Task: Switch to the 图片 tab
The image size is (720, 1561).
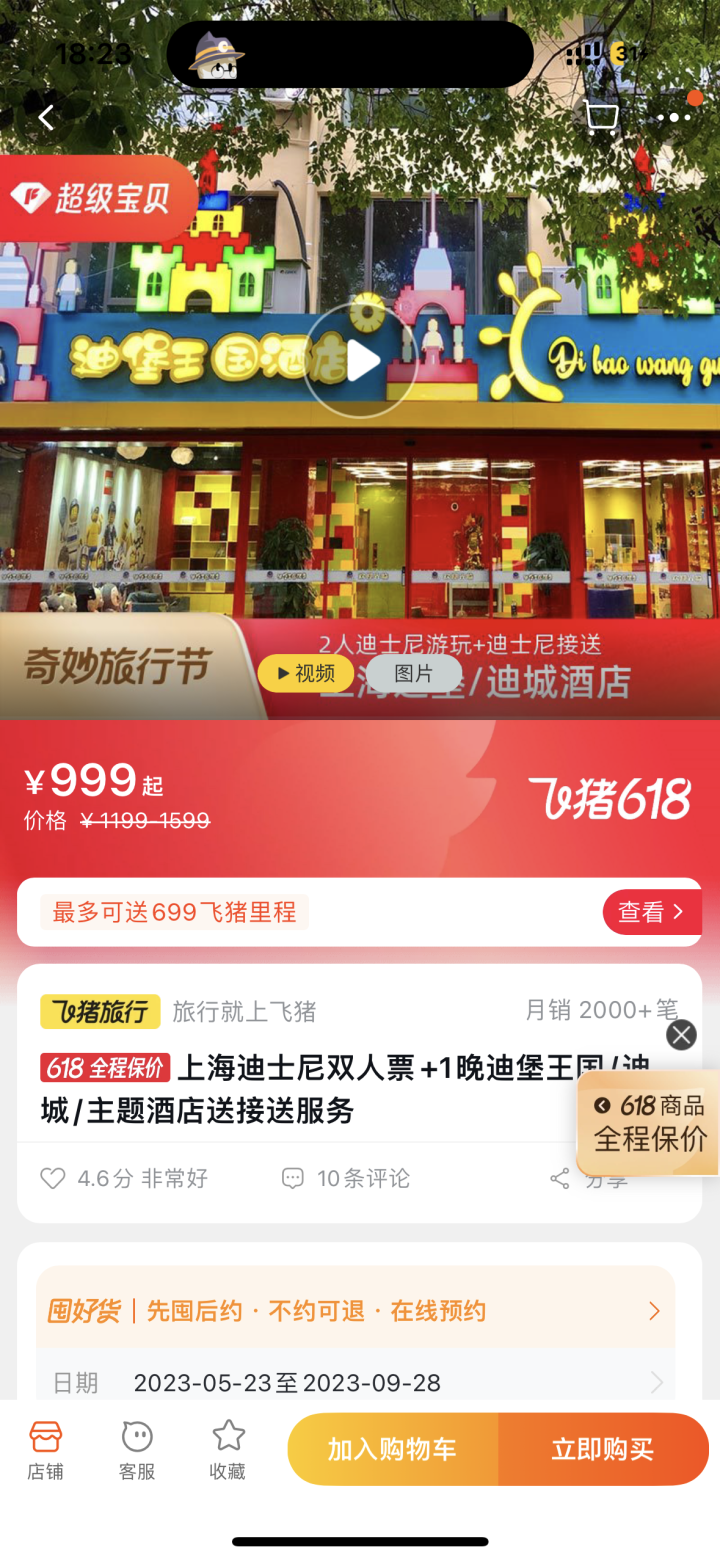Action: (x=414, y=673)
